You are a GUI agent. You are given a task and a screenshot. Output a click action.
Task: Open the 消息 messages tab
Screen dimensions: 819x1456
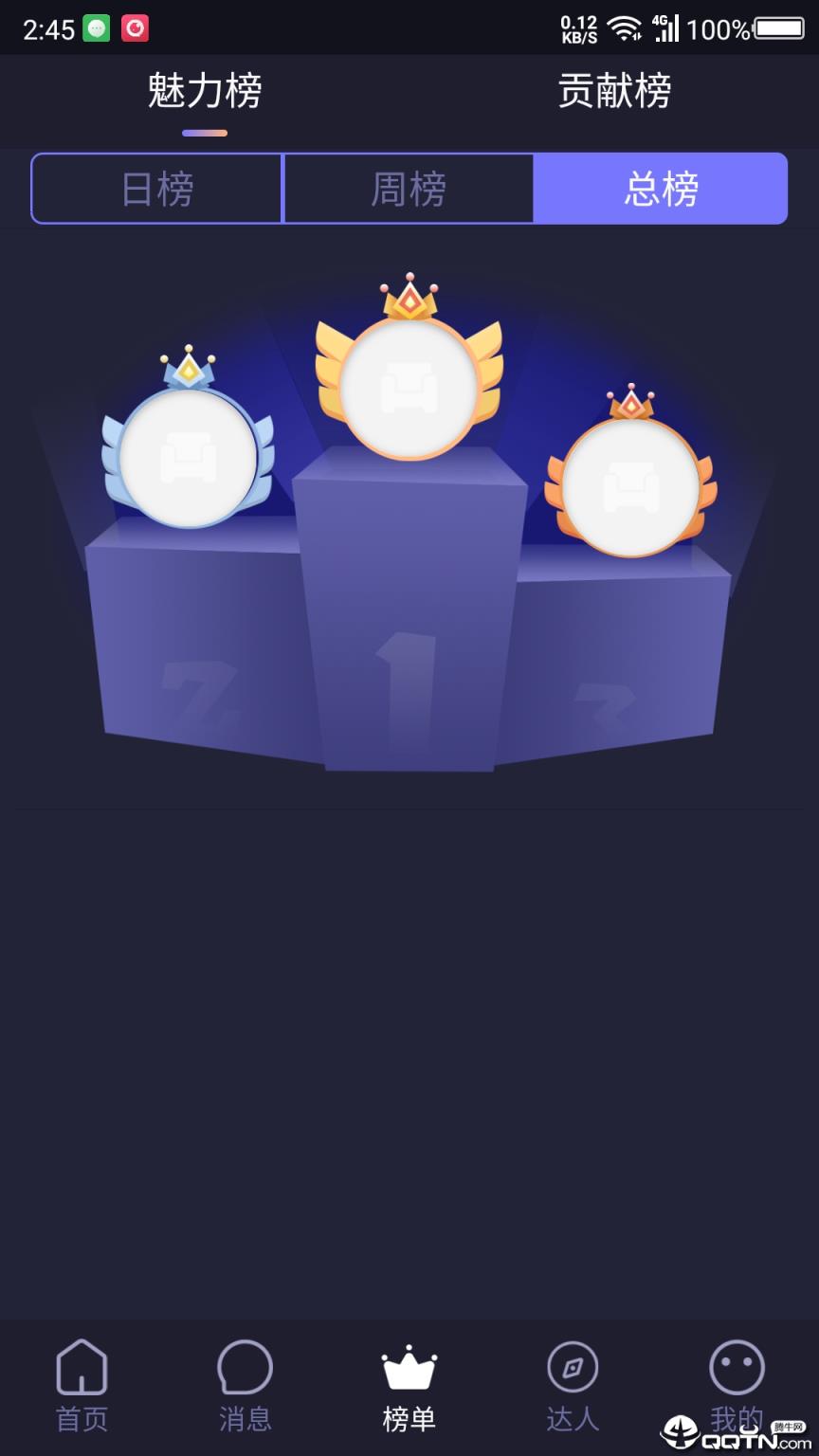[x=246, y=1386]
